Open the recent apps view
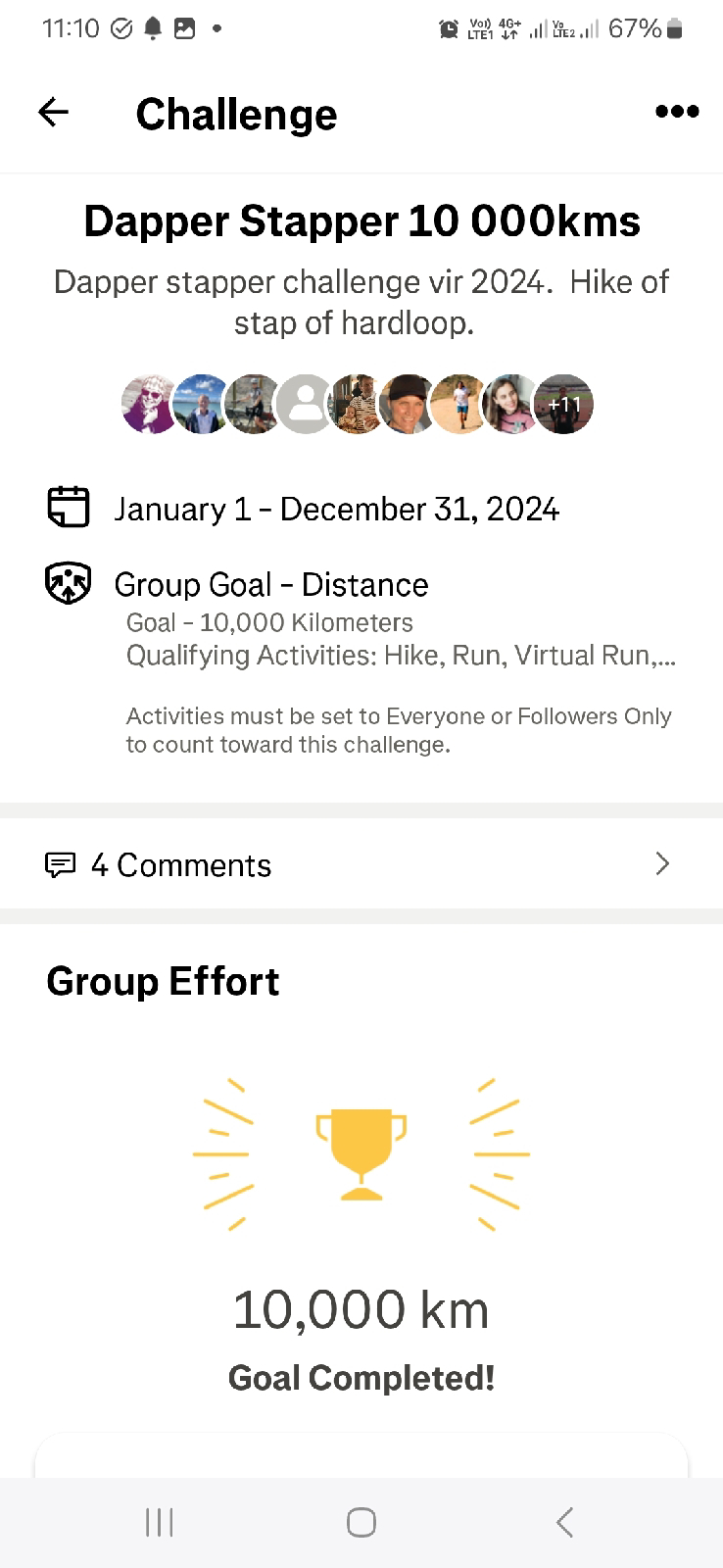The height and width of the screenshot is (1568, 723). pos(159,1522)
